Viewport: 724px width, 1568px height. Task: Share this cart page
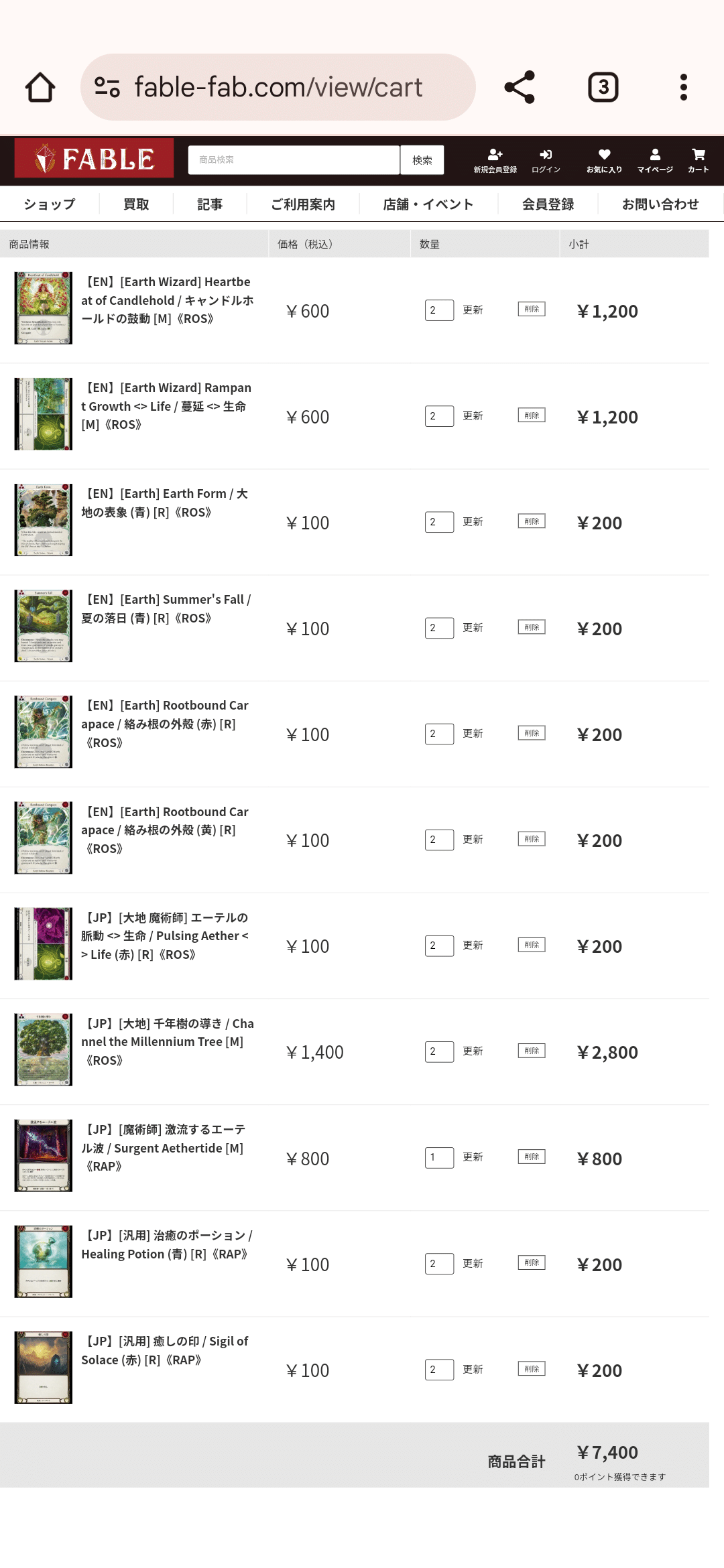point(520,87)
